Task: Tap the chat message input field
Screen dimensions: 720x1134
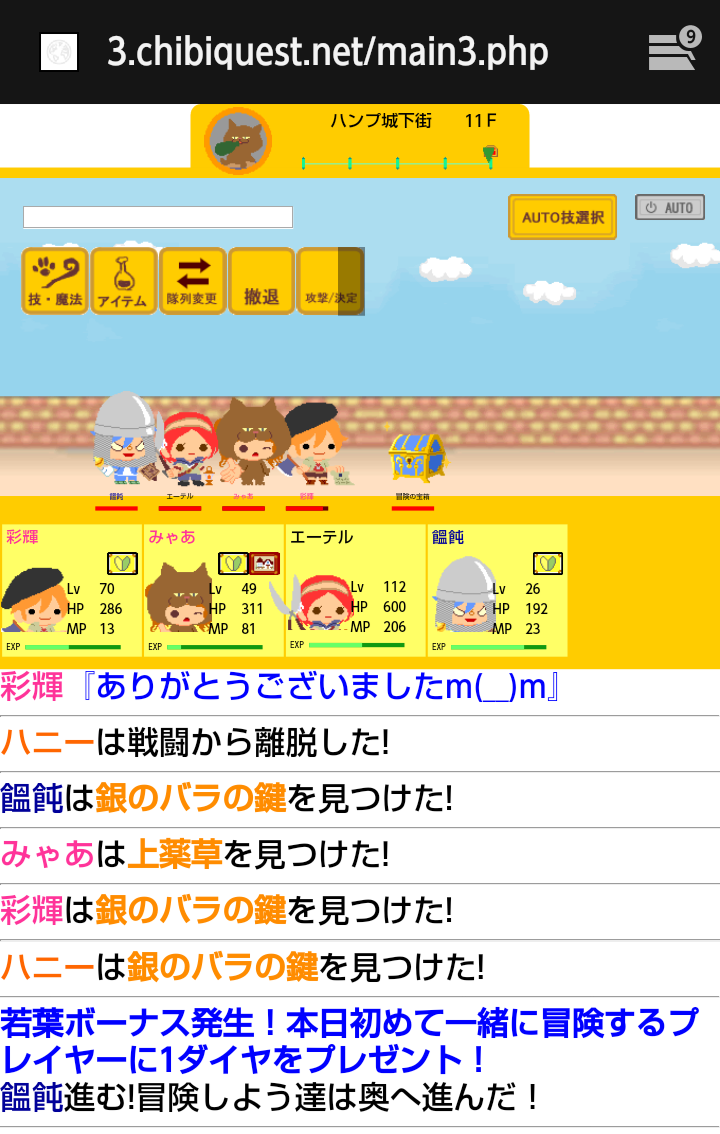Action: (158, 217)
